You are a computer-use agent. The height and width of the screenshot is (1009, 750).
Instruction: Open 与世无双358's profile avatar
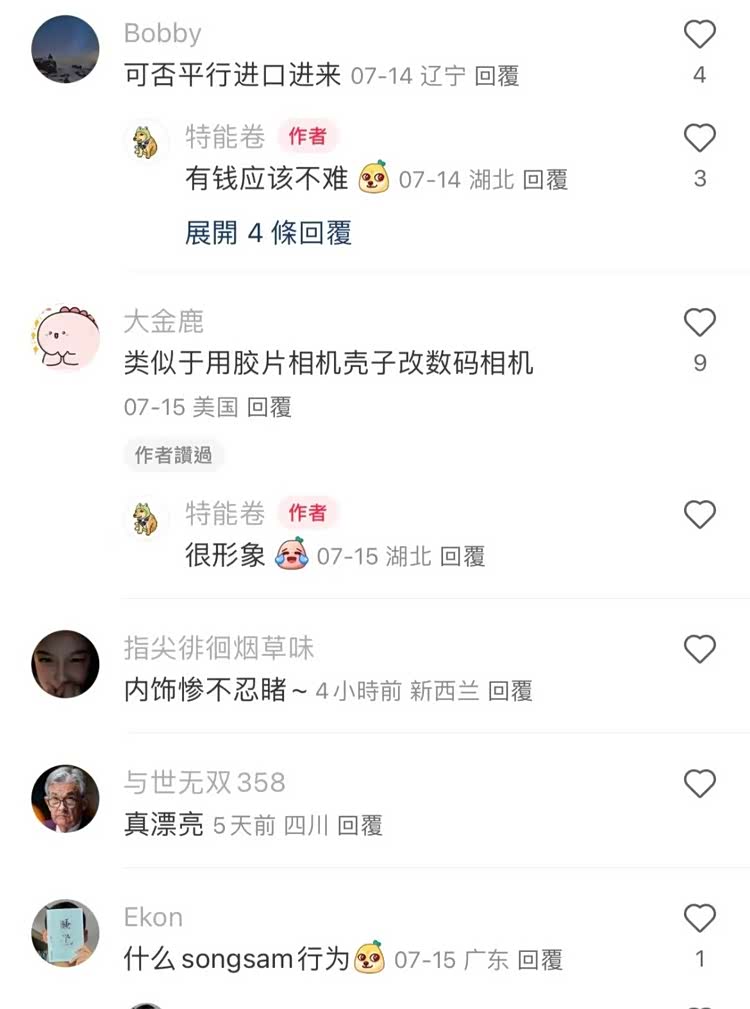(x=66, y=799)
